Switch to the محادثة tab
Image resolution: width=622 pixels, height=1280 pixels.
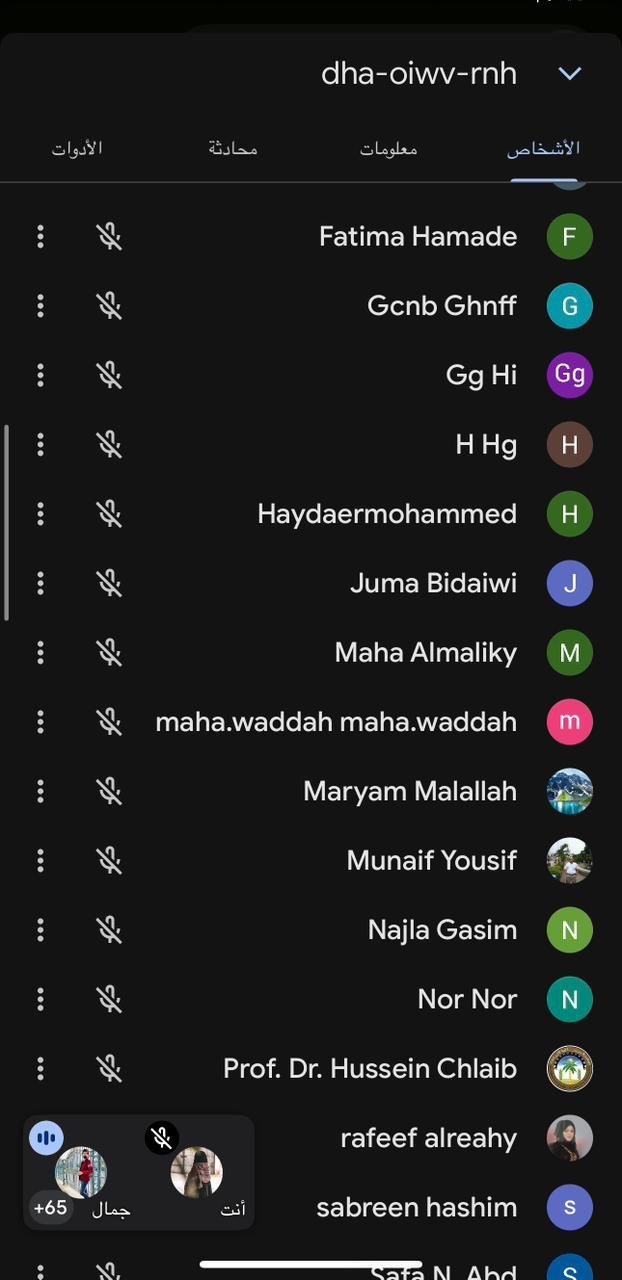(x=233, y=149)
